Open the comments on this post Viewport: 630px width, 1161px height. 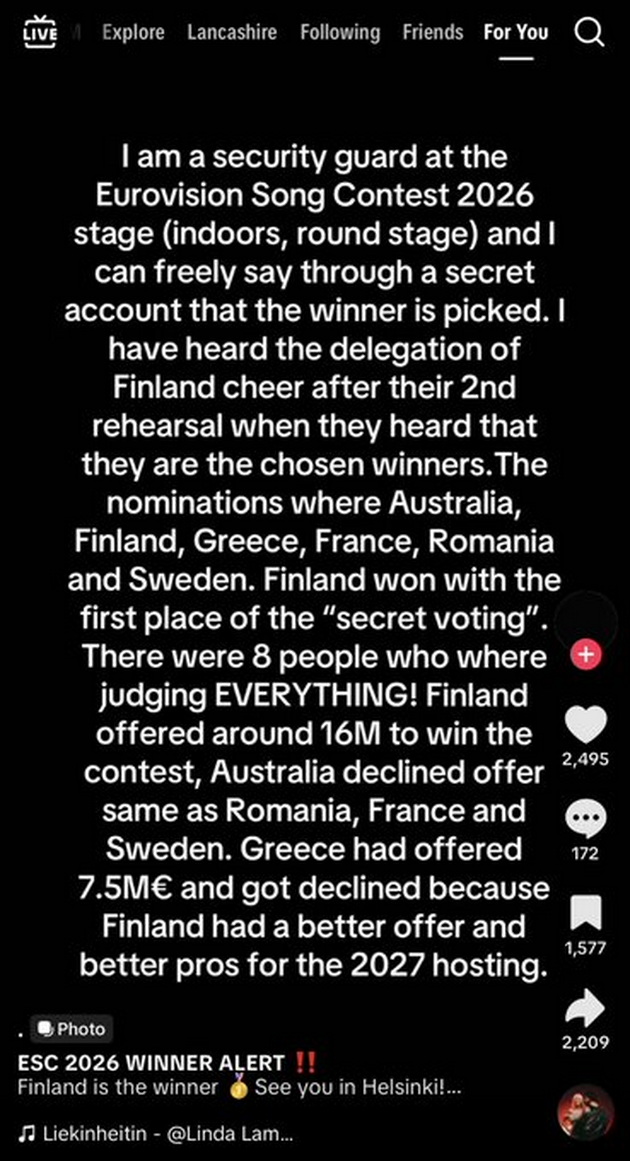586,820
